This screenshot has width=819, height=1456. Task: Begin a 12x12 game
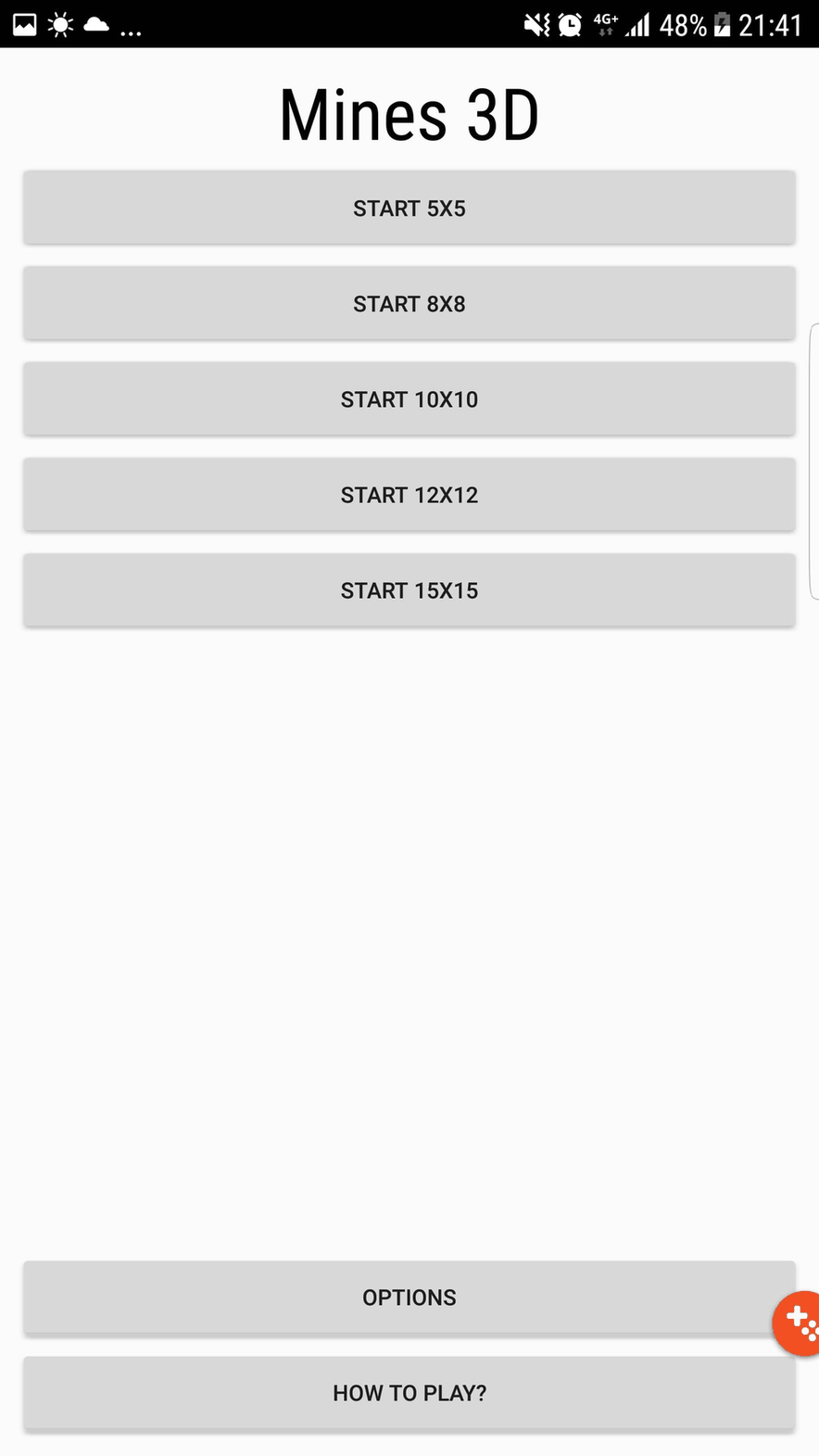(x=409, y=495)
